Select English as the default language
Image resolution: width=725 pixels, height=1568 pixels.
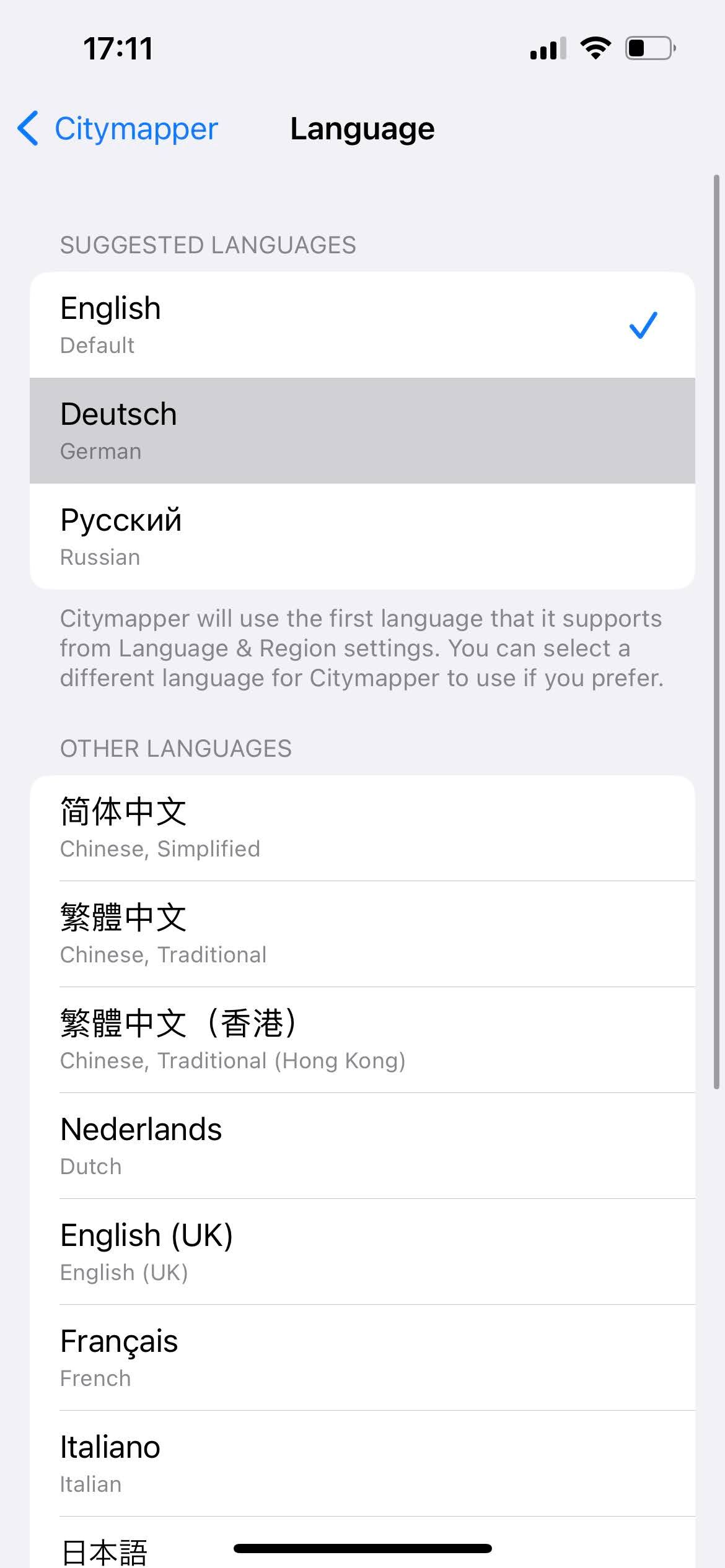tap(362, 325)
